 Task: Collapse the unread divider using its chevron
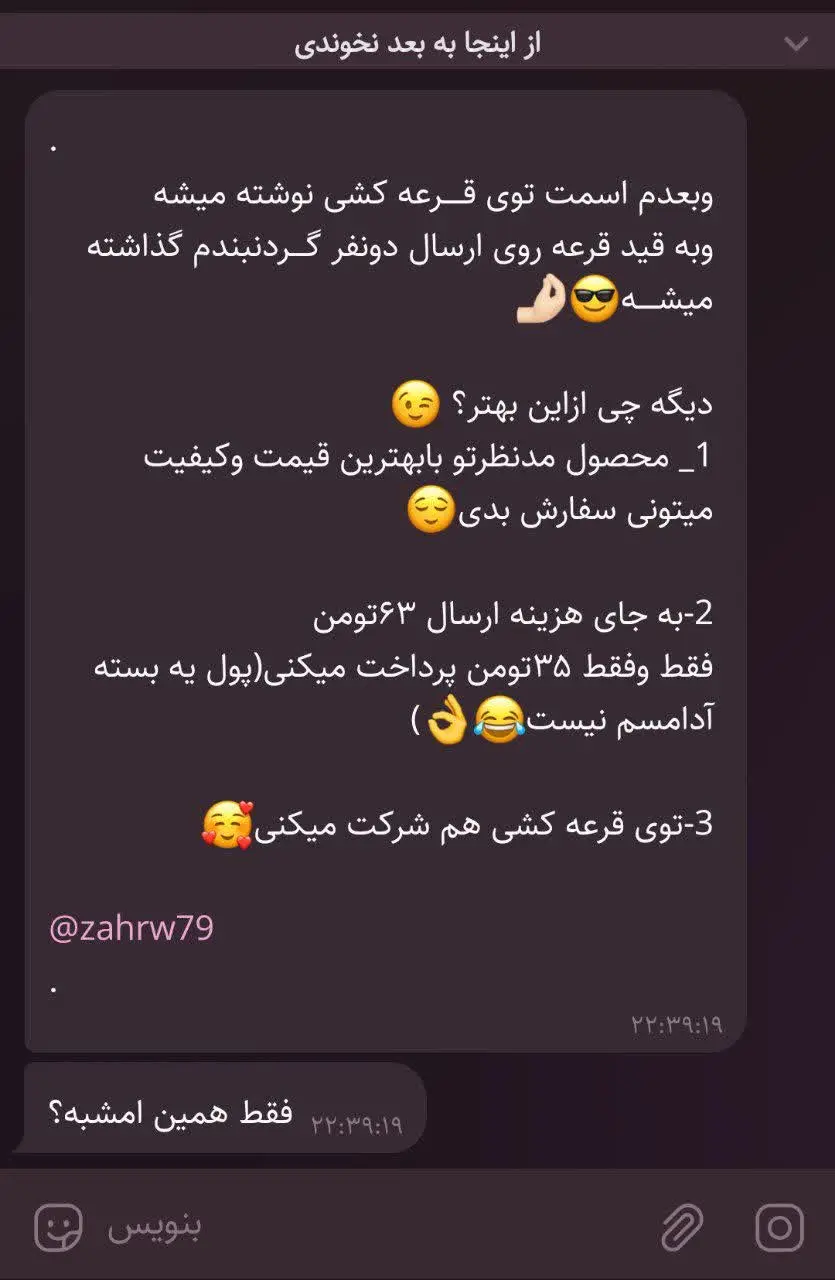[795, 42]
